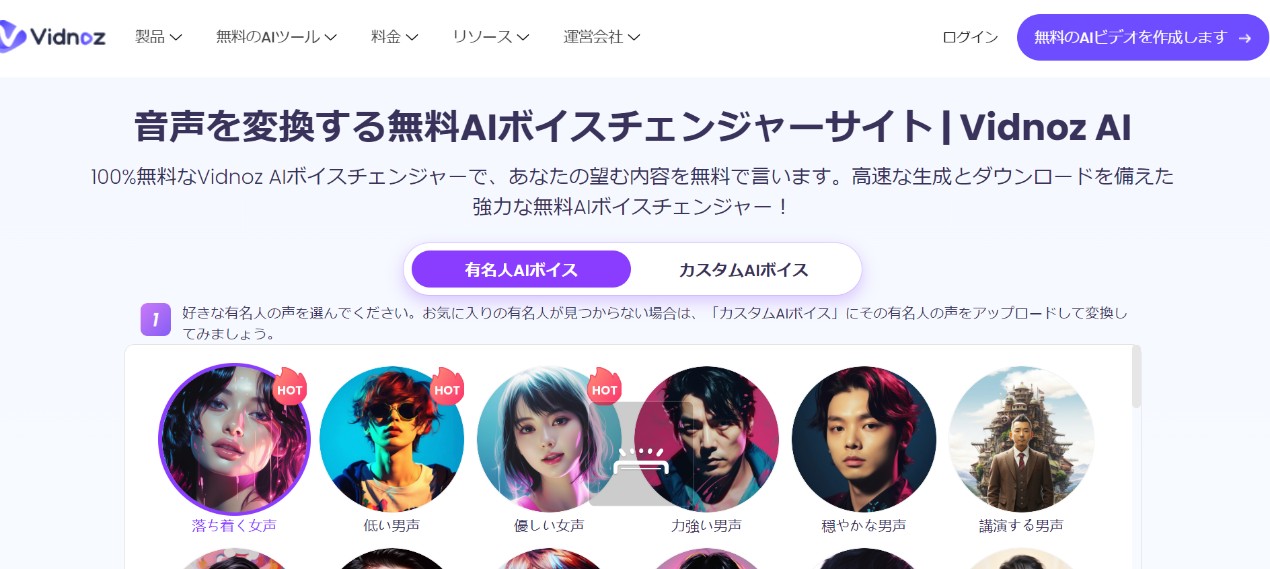Open the 無料のAIツール dropdown
The width and height of the screenshot is (1270, 569).
tap(276, 37)
